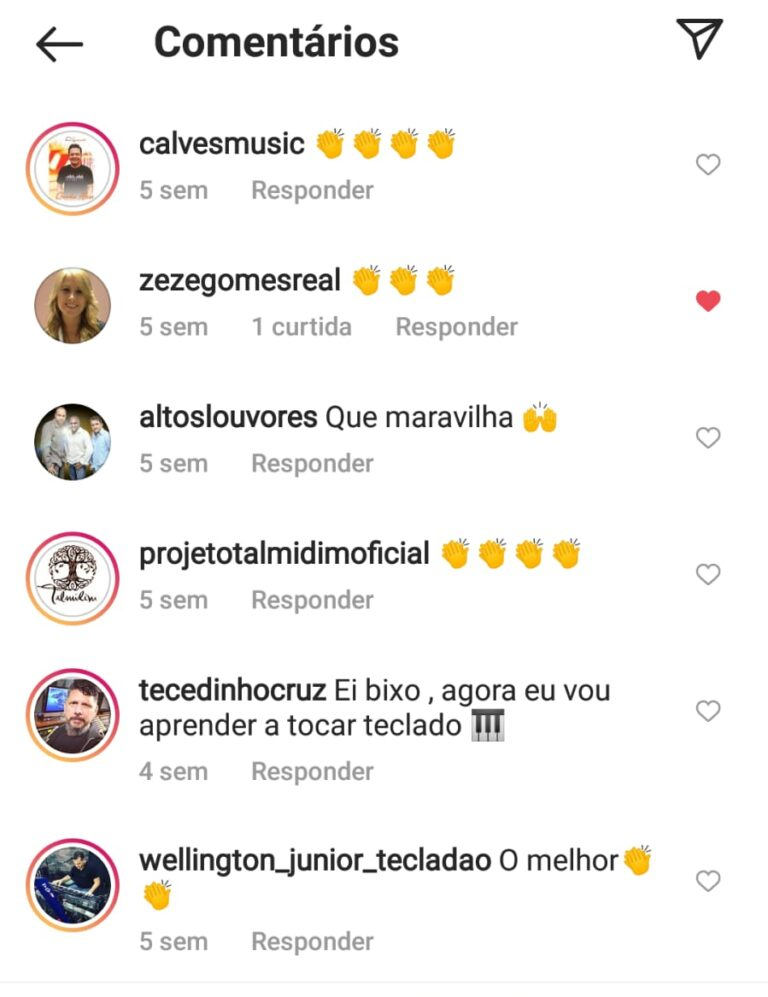This screenshot has height=997, width=768.
Task: Reply to altoslouvores' Que maravilha comment
Action: coord(312,464)
